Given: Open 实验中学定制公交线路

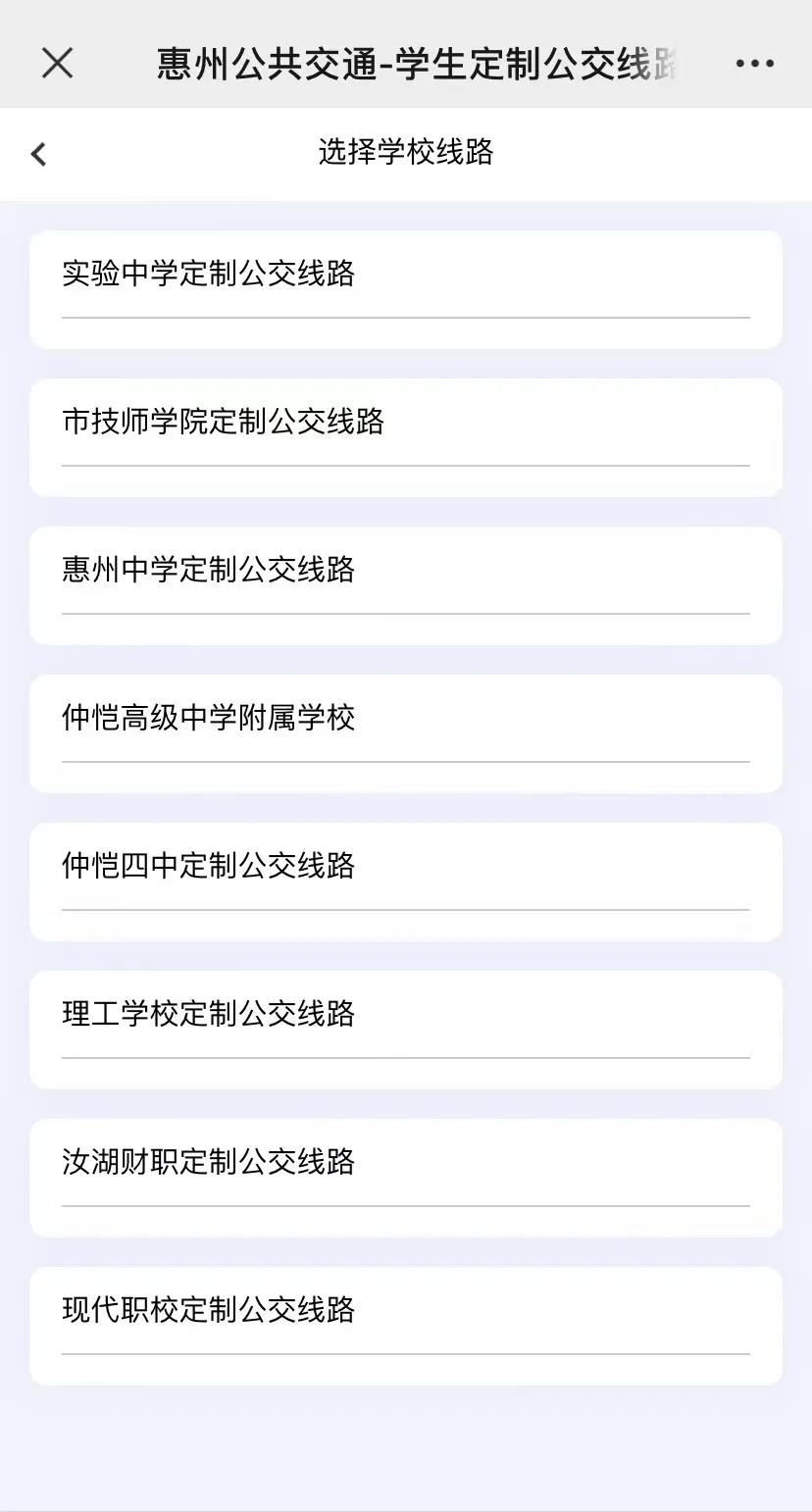Looking at the screenshot, I should pyautogui.click(x=405, y=289).
